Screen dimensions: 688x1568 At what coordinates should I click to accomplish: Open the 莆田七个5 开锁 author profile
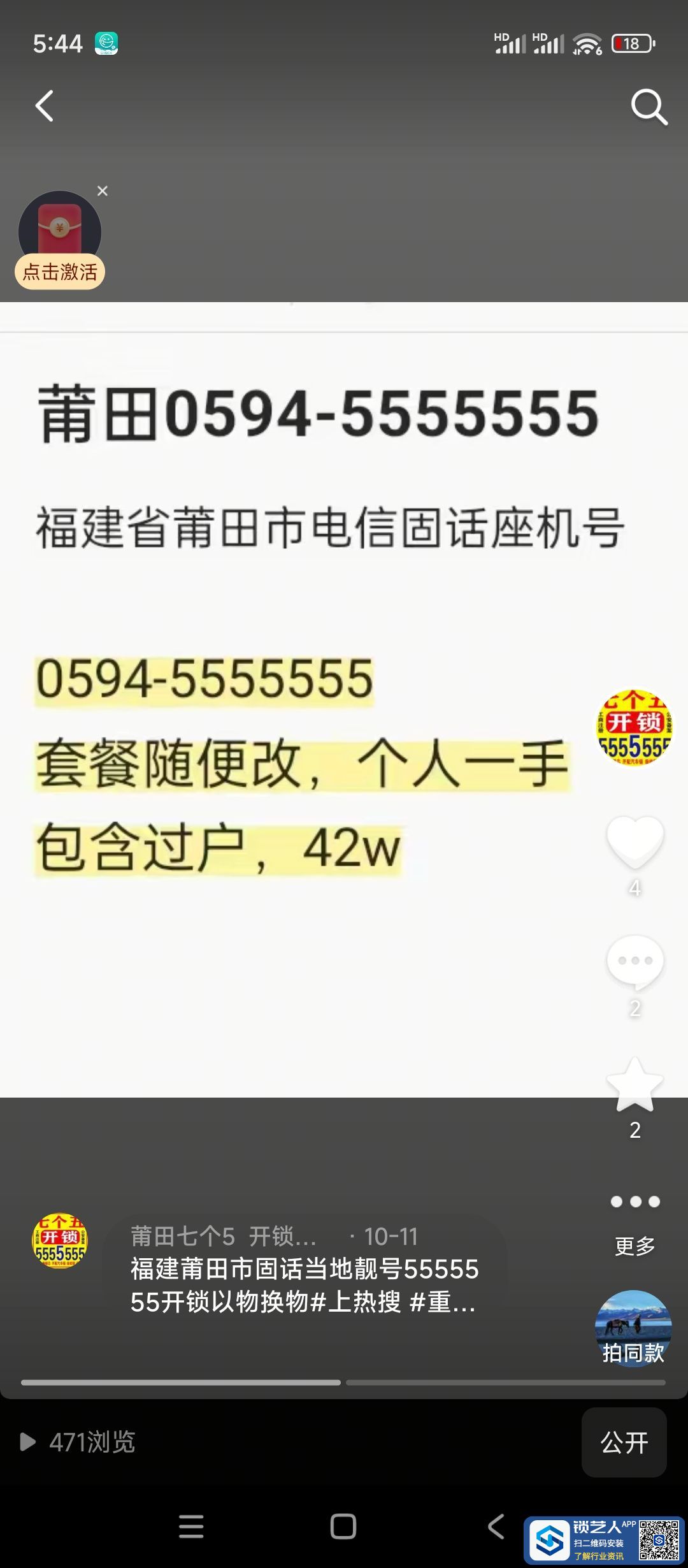pos(223,1237)
